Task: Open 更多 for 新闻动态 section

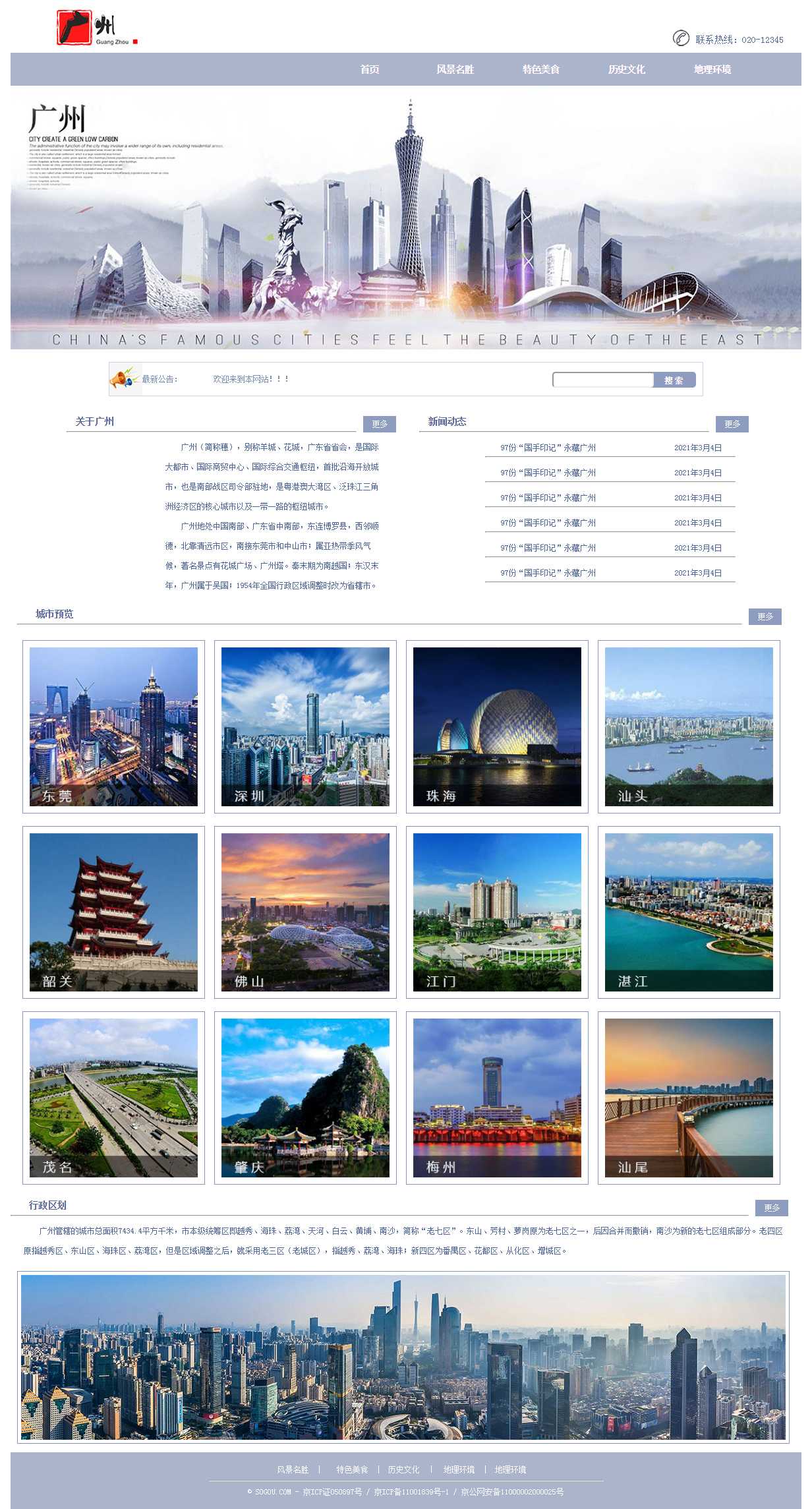Action: (x=732, y=424)
